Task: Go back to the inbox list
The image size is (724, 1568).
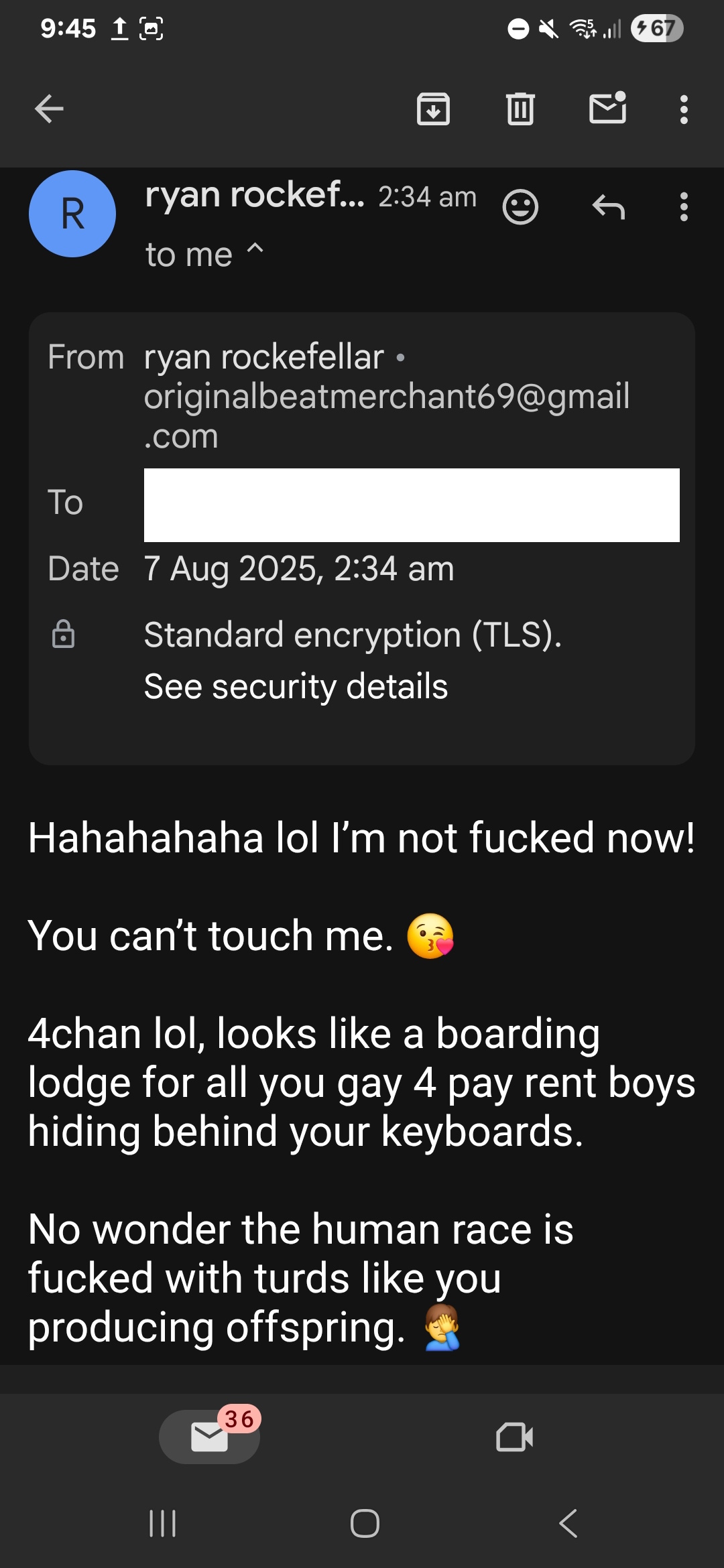Action: click(49, 109)
